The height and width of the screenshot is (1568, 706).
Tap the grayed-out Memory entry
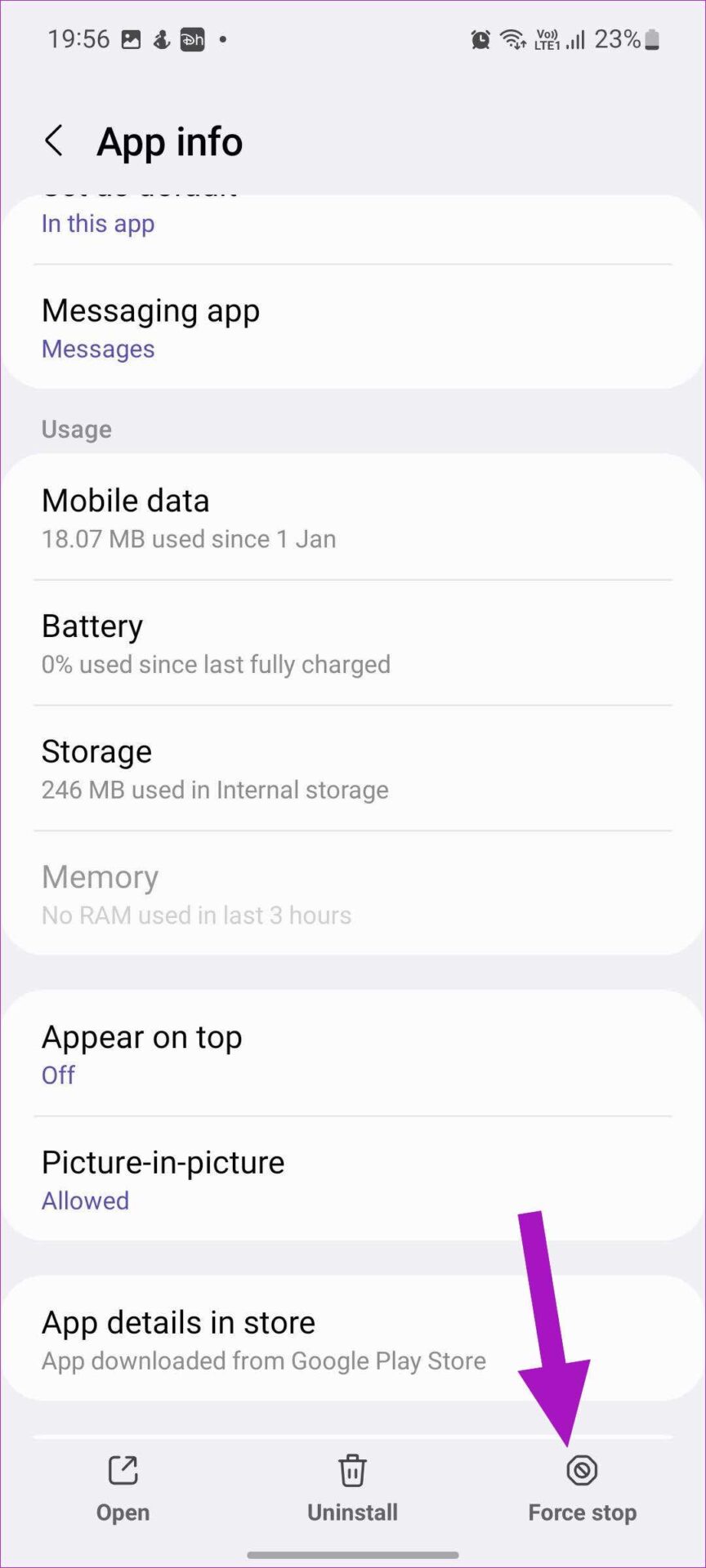pos(352,893)
